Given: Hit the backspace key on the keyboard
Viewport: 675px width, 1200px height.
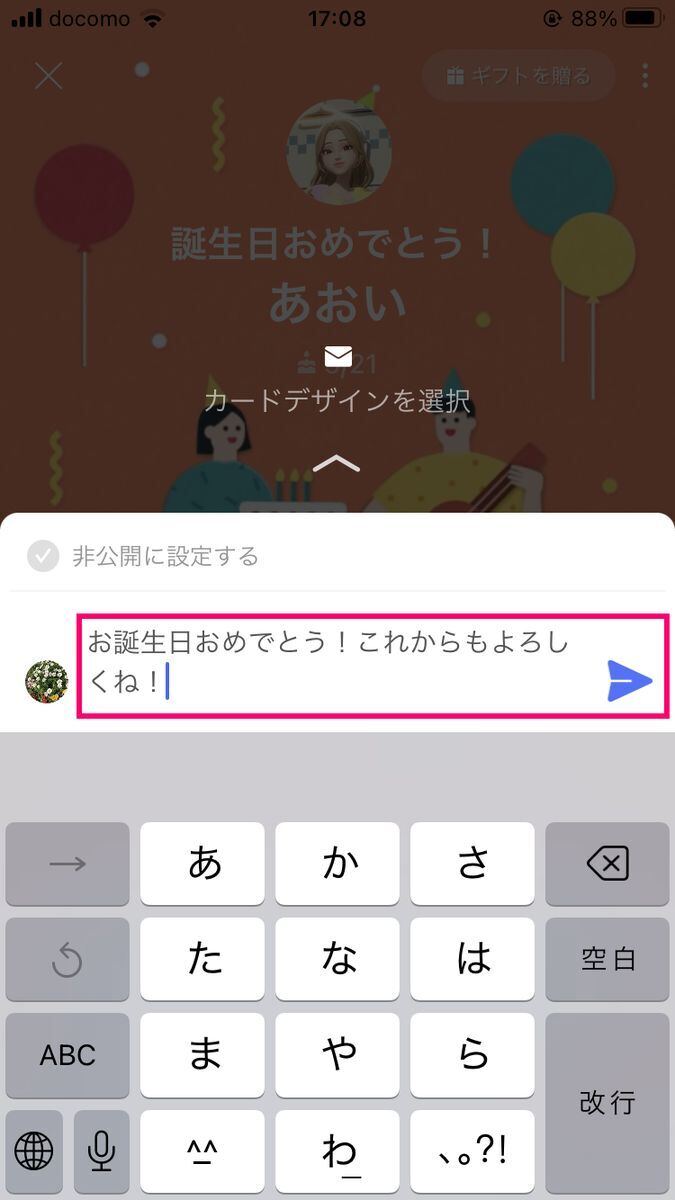Looking at the screenshot, I should point(607,864).
